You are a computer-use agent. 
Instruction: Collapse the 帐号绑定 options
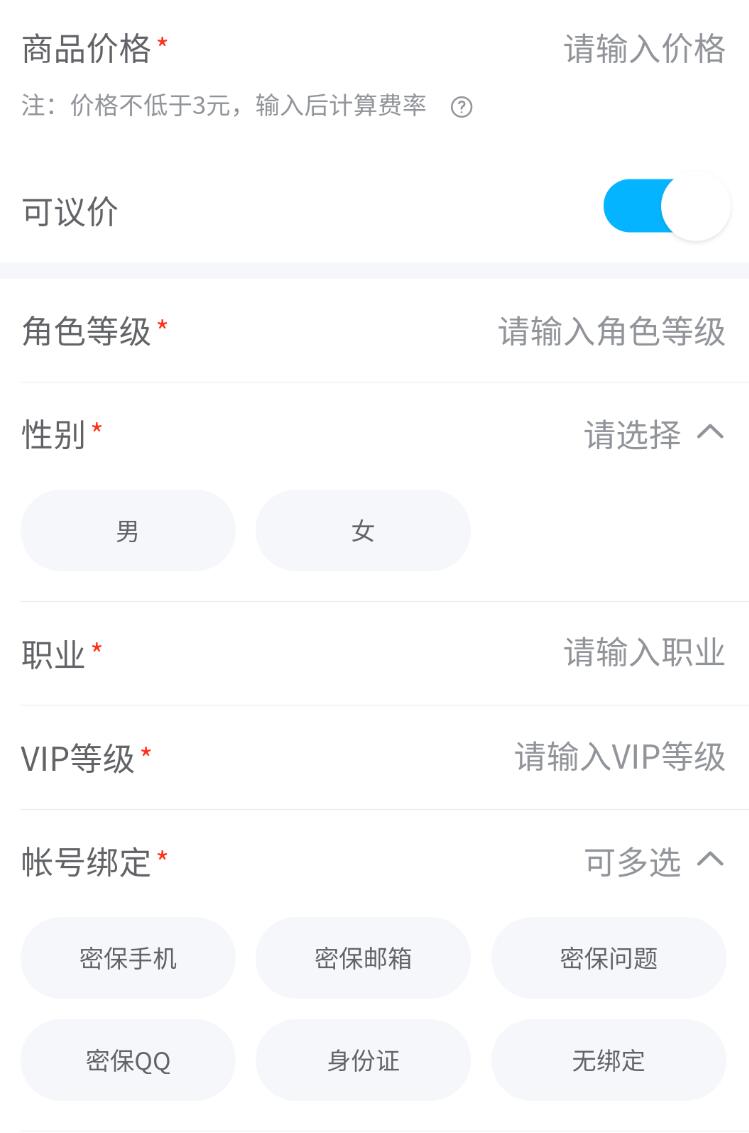pos(710,860)
